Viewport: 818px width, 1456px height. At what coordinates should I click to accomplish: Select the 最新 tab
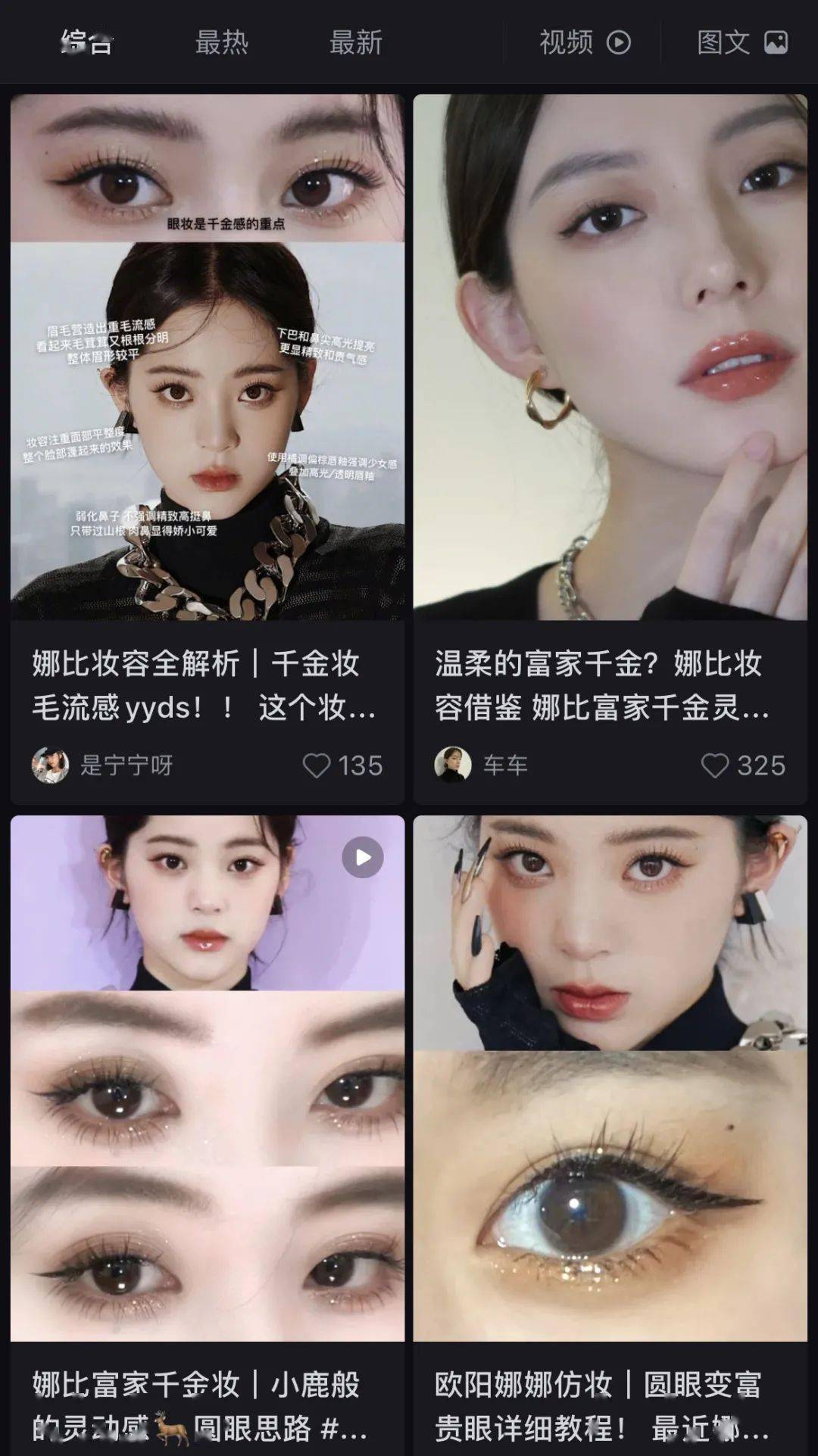[356, 42]
